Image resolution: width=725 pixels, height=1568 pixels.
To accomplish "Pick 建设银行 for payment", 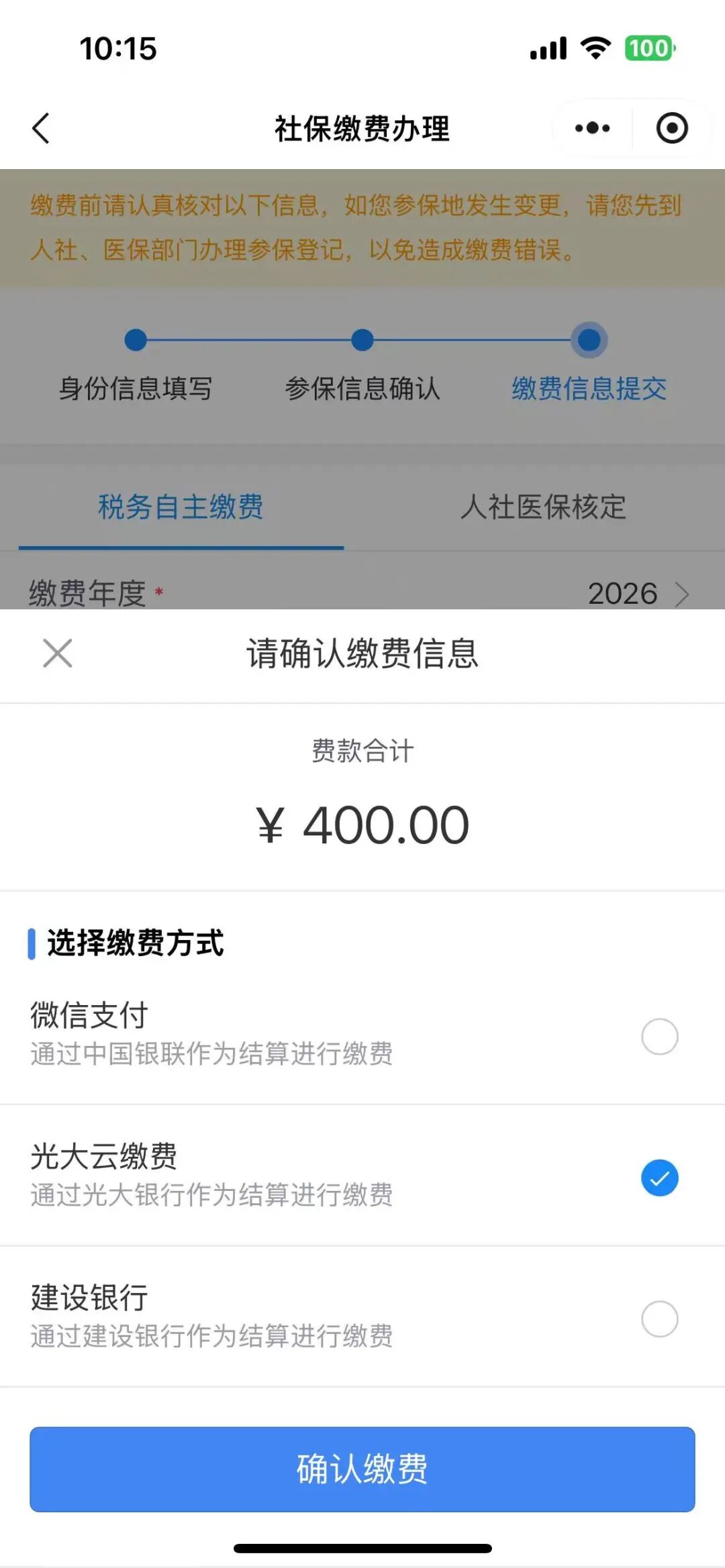I will pos(659,1318).
